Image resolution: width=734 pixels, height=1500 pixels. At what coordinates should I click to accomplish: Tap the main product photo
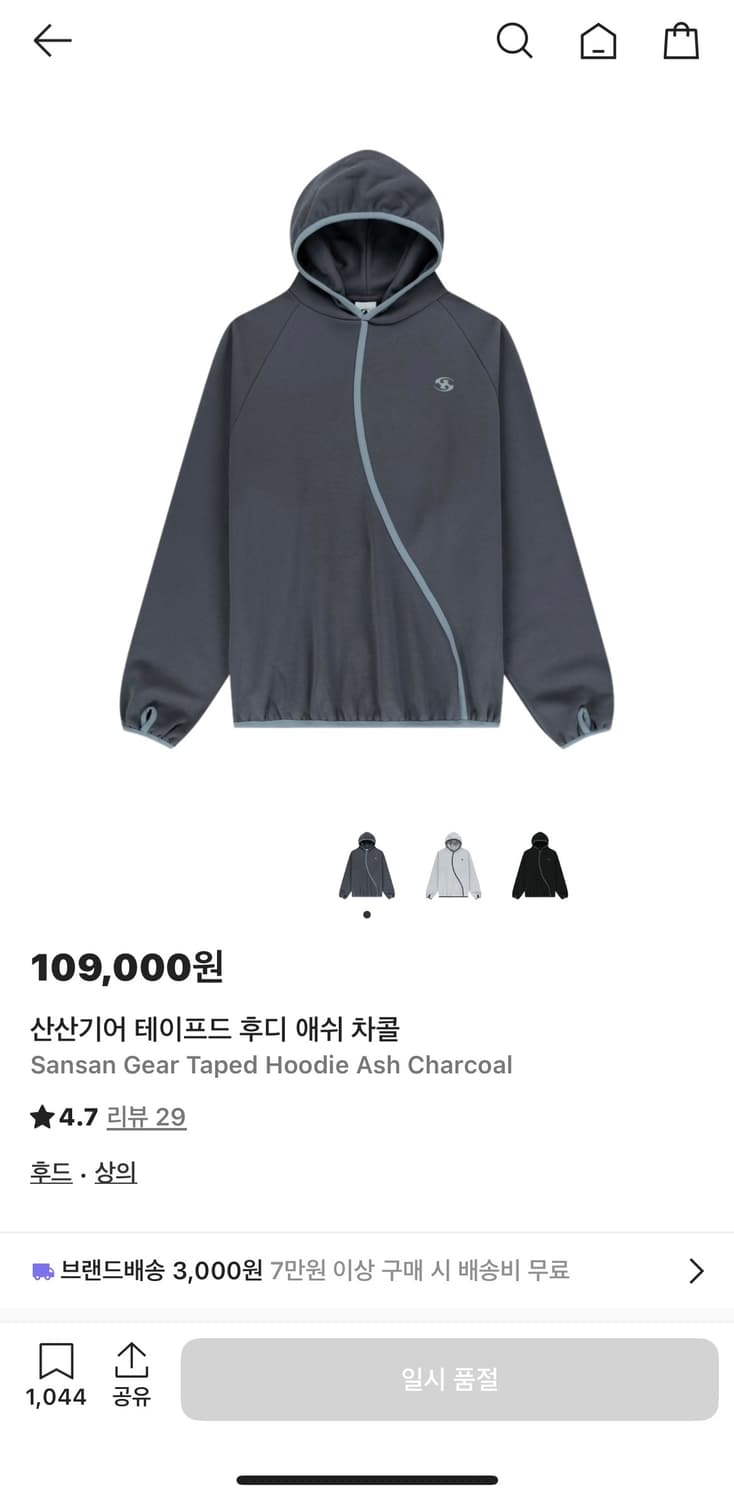367,450
